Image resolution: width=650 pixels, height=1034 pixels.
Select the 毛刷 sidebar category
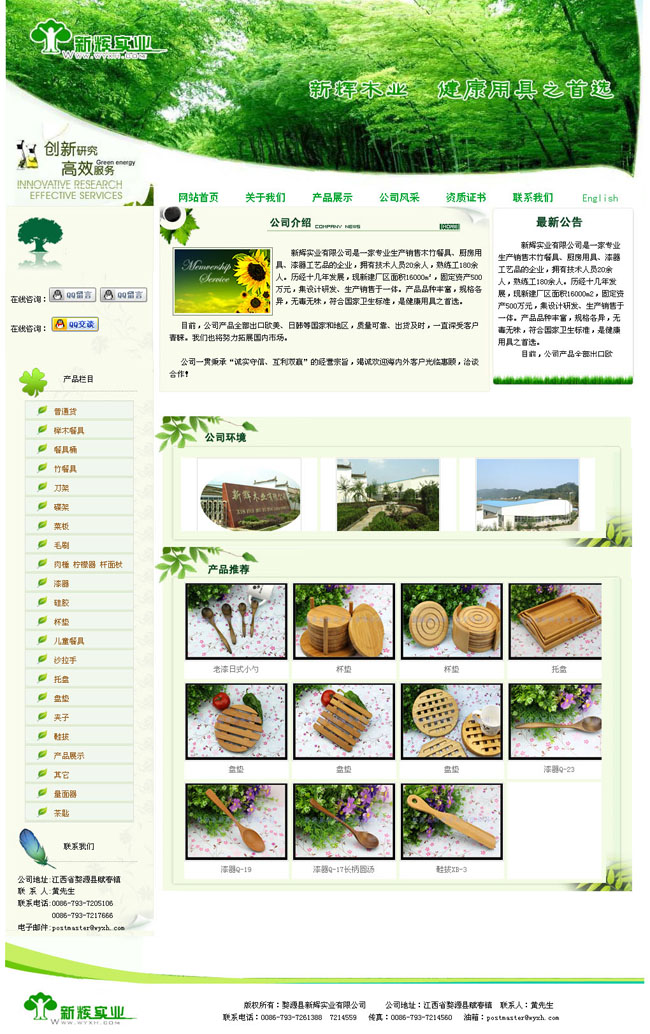pyautogui.click(x=62, y=545)
